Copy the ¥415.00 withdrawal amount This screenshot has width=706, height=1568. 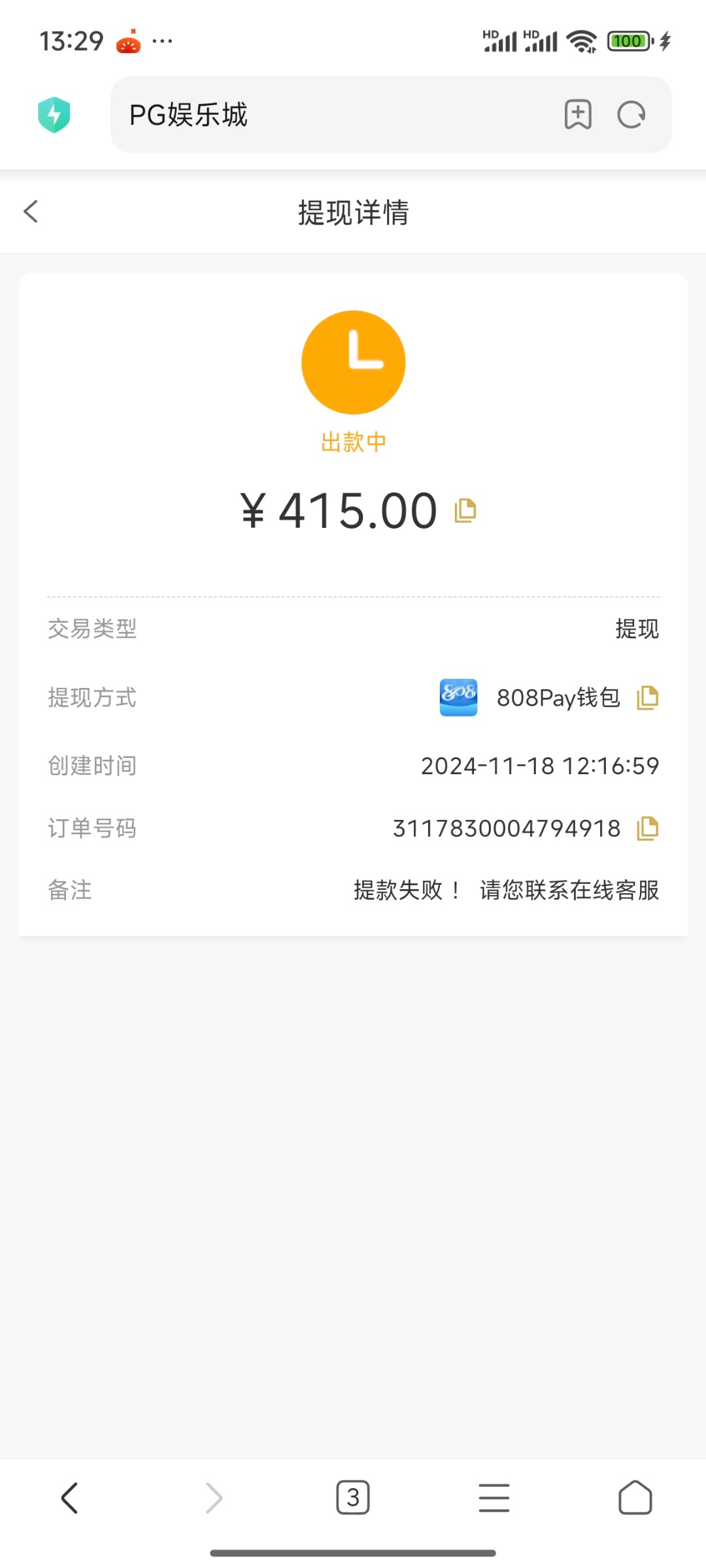pos(465,511)
